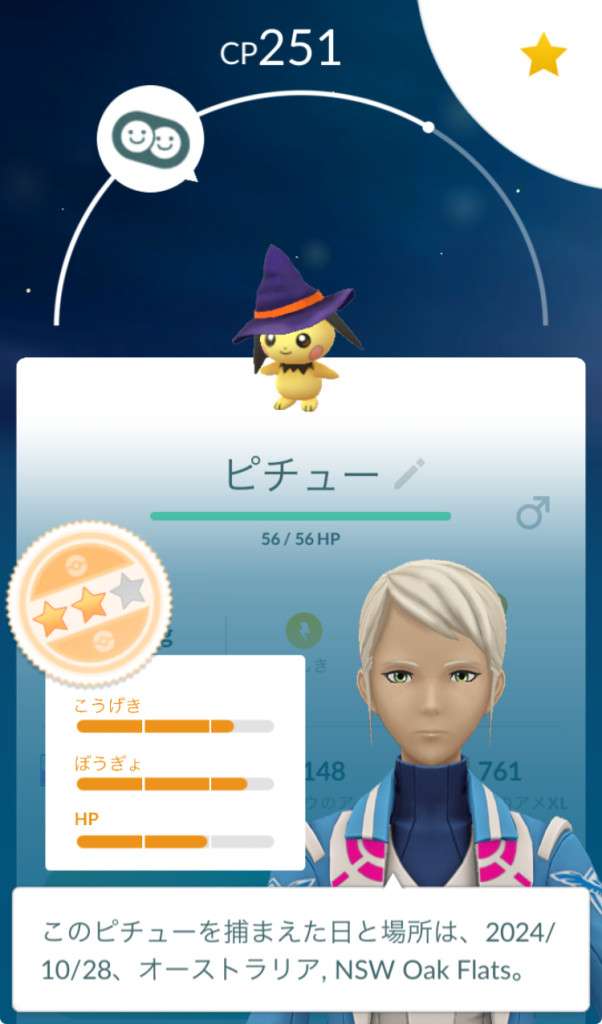The image size is (602, 1024).
Task: Advance the team leader's appraisal dialogue
Action: pos(300,948)
